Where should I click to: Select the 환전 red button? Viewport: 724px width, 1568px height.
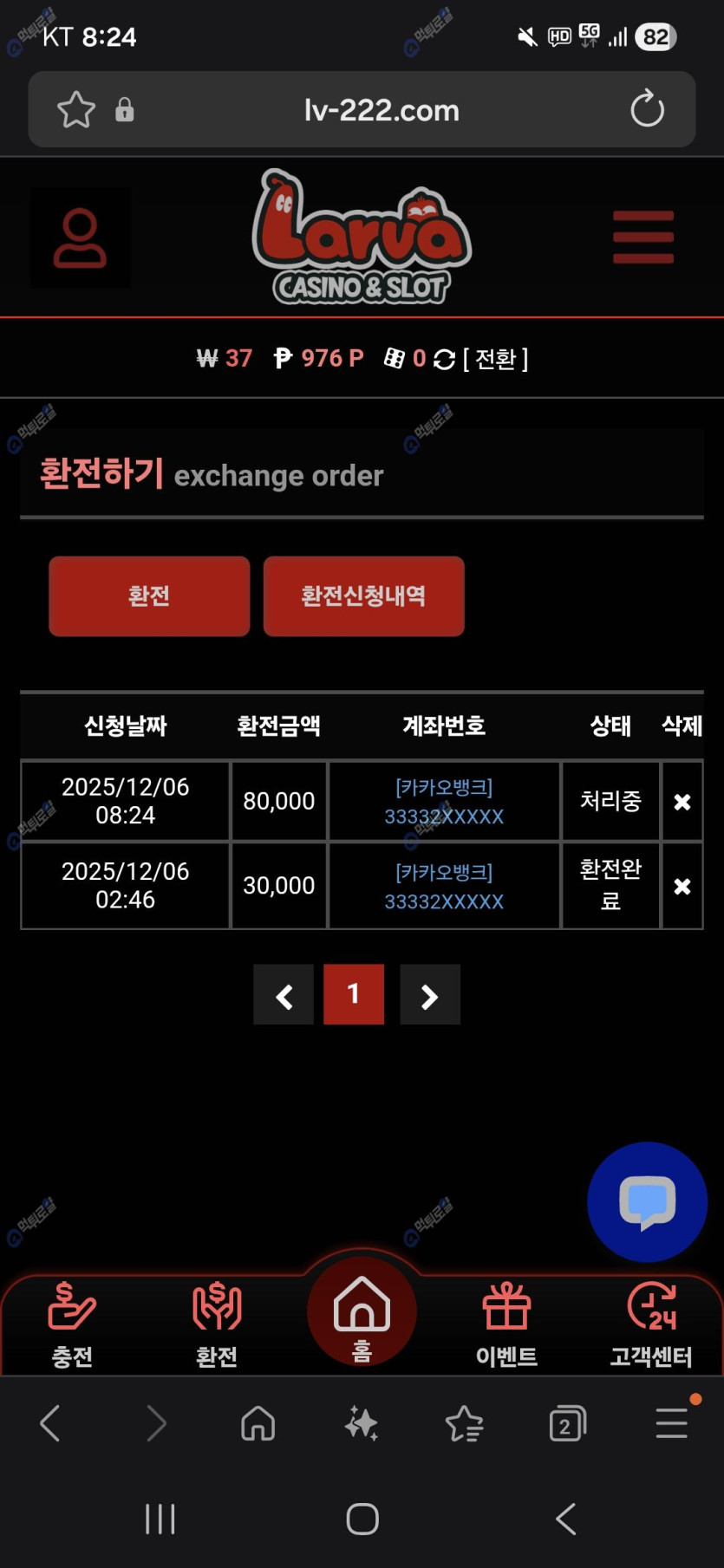point(149,596)
